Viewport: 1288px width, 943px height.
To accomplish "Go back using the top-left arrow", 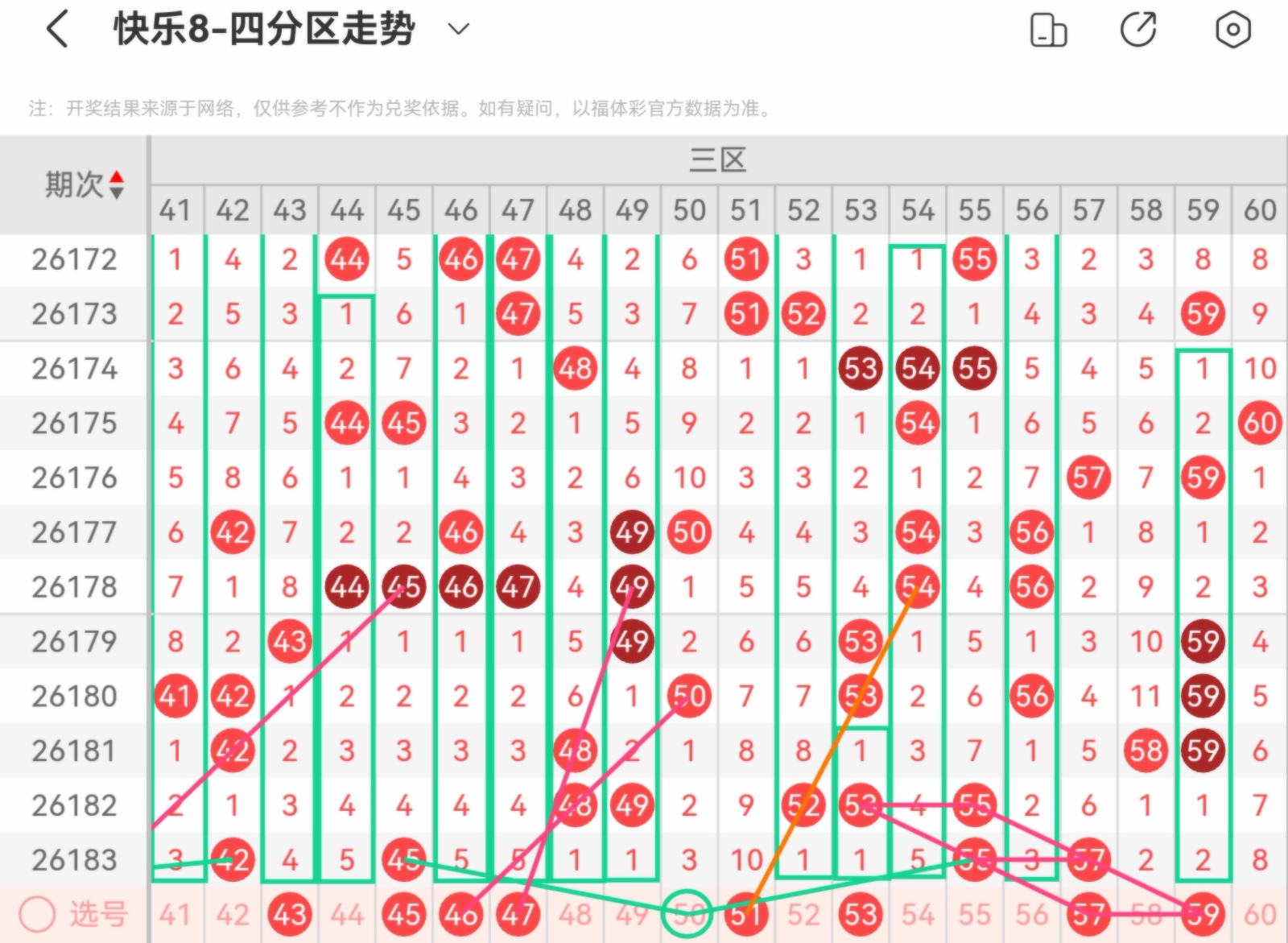I will [57, 30].
